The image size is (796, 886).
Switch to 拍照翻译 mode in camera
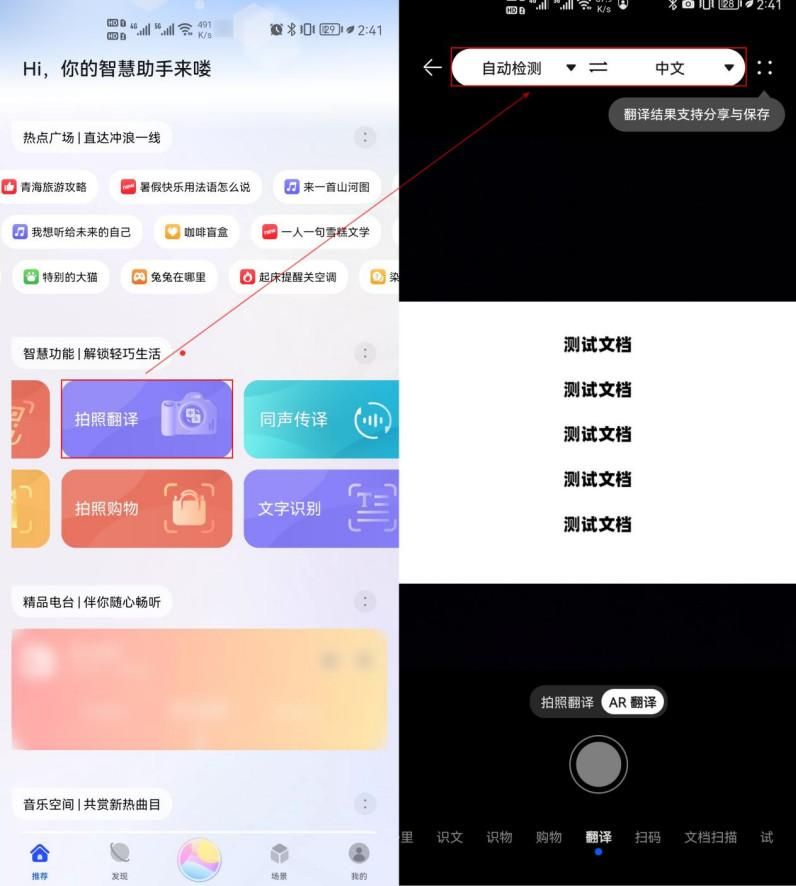pyautogui.click(x=567, y=702)
